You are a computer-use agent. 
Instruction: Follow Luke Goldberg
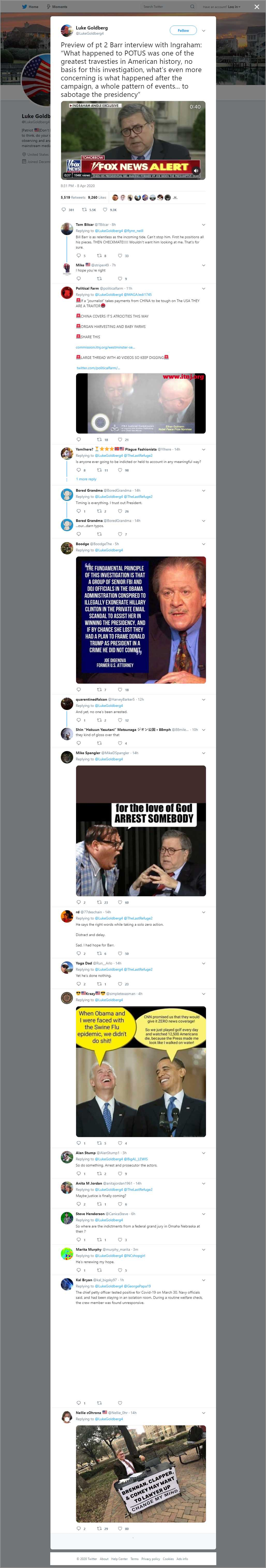point(183,30)
